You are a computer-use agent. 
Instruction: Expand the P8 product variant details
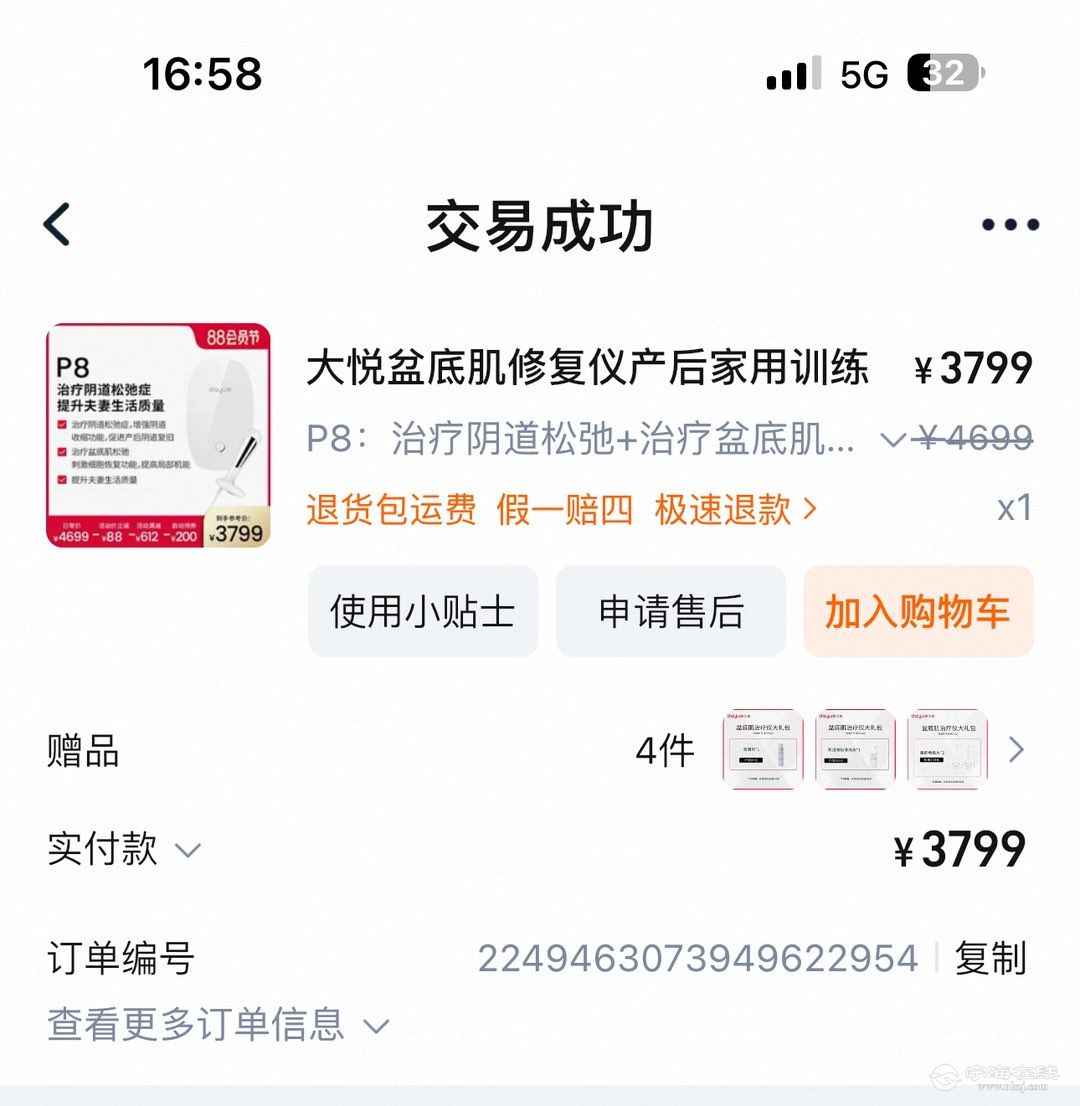(892, 439)
